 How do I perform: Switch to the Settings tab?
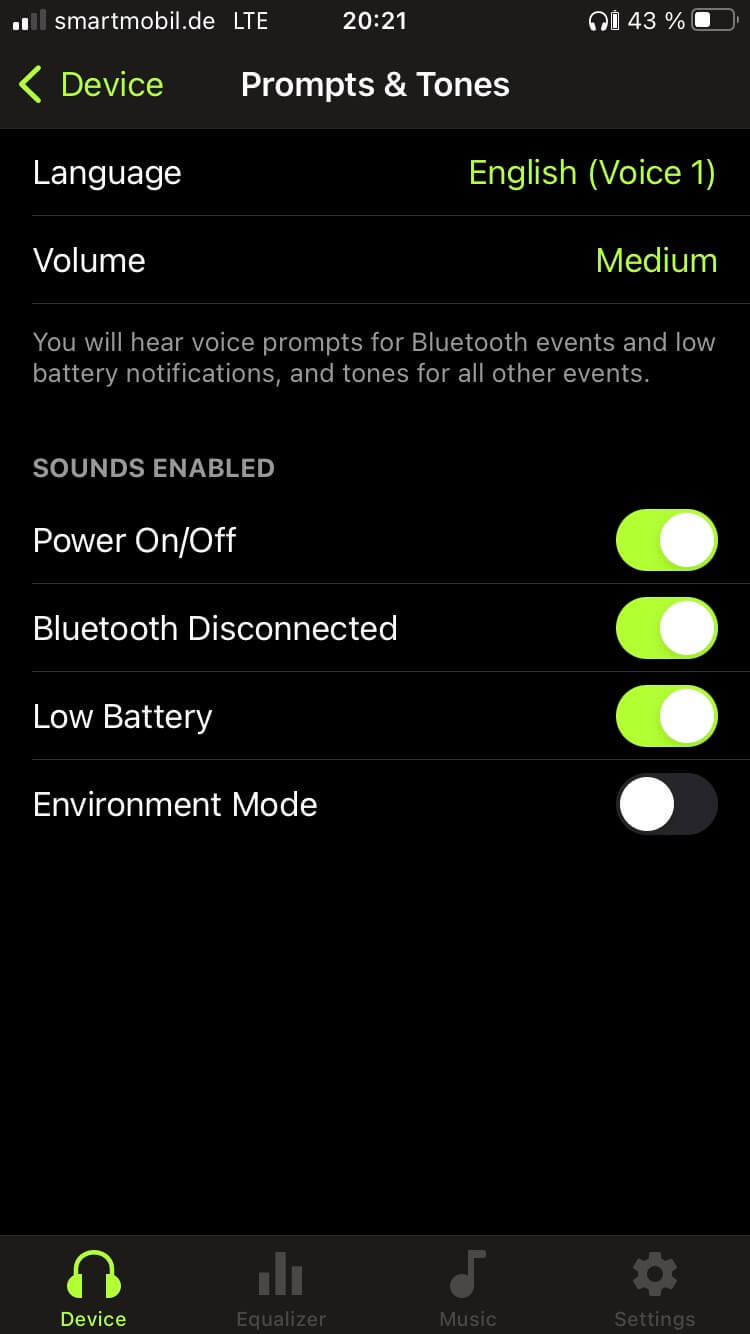(x=655, y=1288)
